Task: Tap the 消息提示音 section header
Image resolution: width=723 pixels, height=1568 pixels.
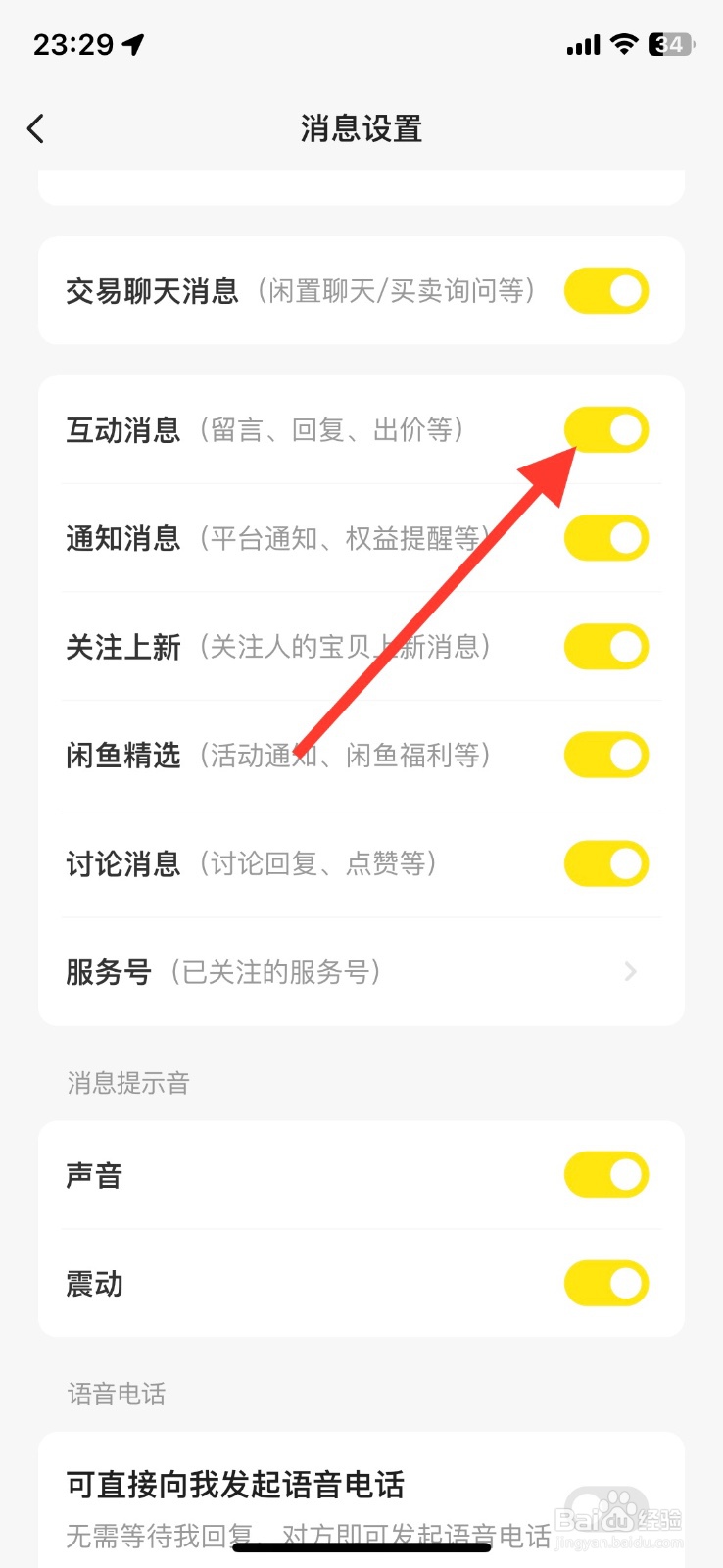Action: click(x=126, y=1082)
